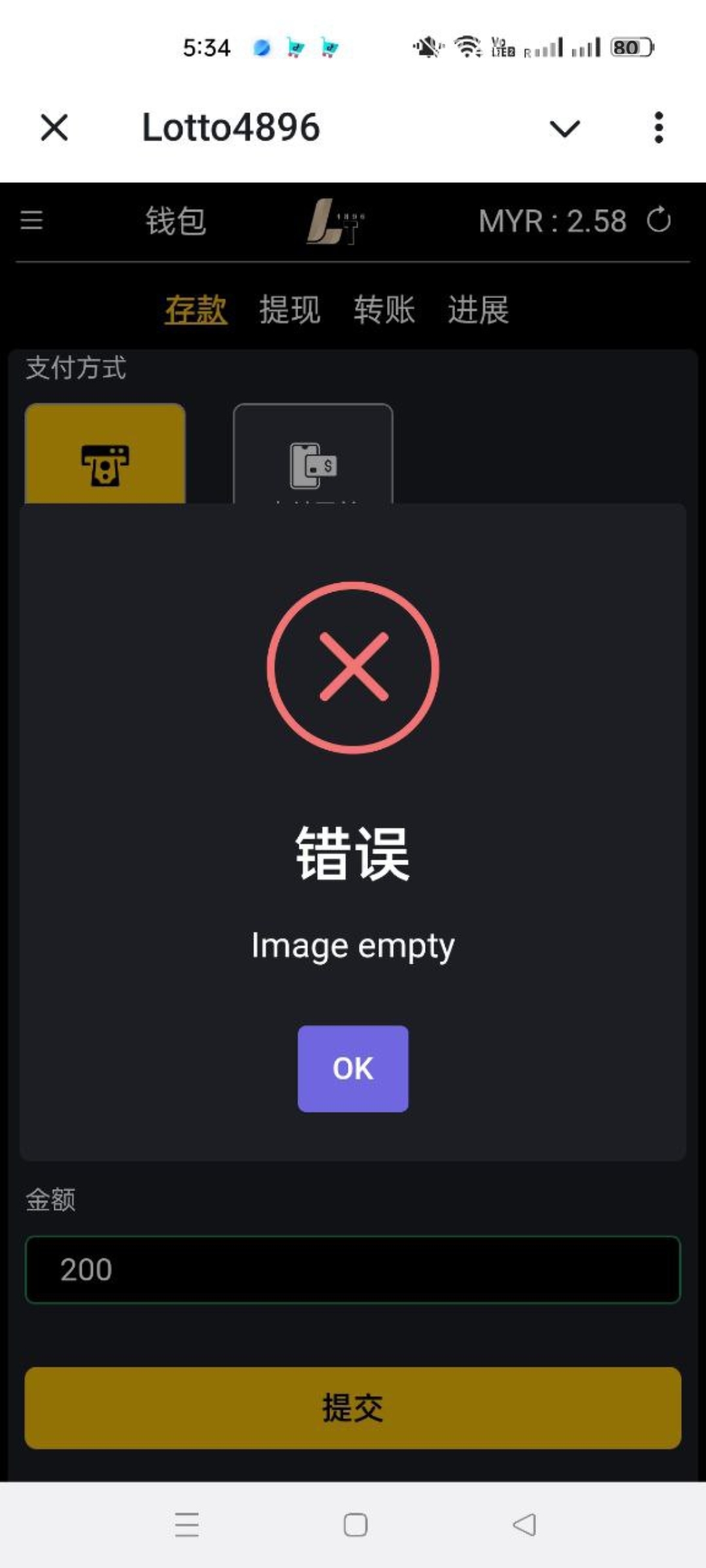Switch to the 提现 tab

(290, 310)
